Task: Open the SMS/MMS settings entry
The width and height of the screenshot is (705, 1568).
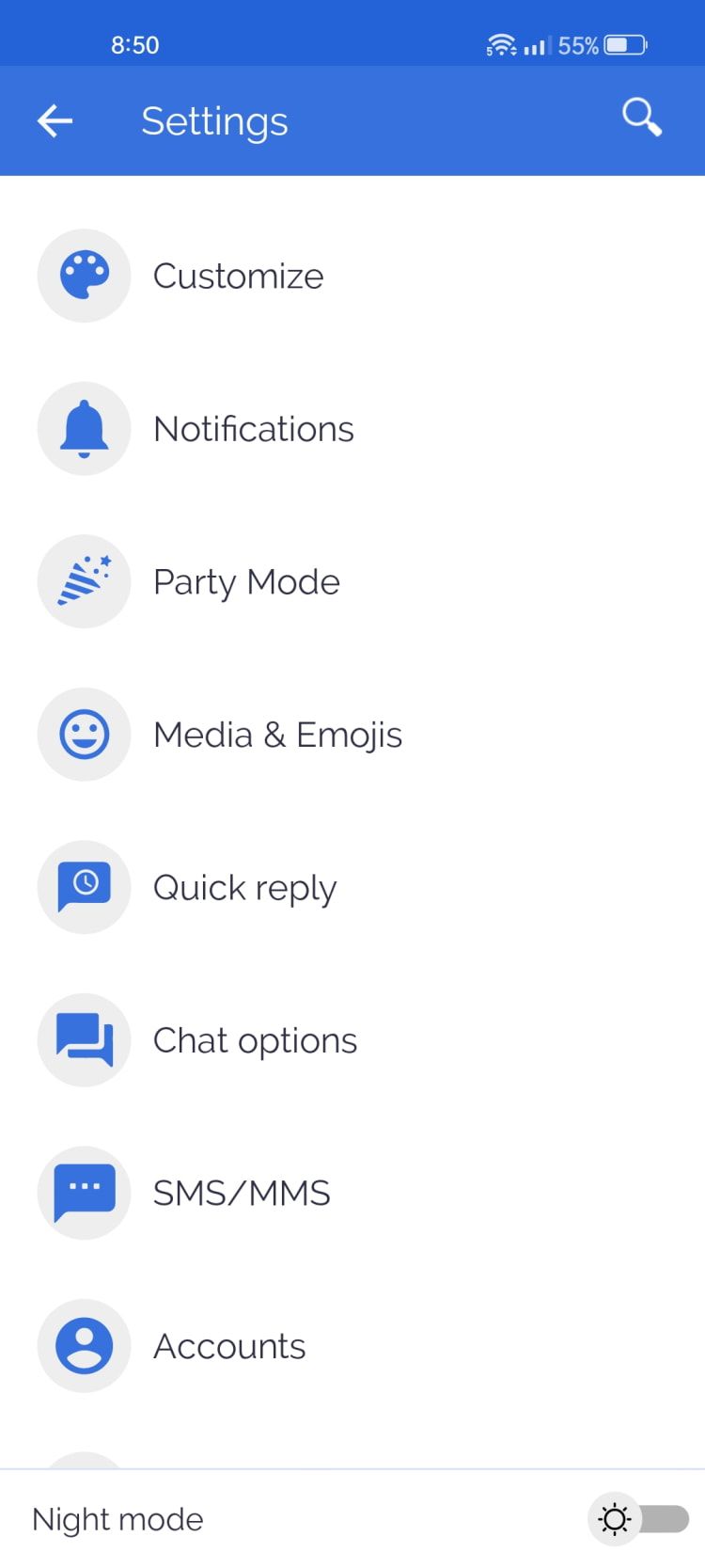Action: click(x=242, y=1193)
